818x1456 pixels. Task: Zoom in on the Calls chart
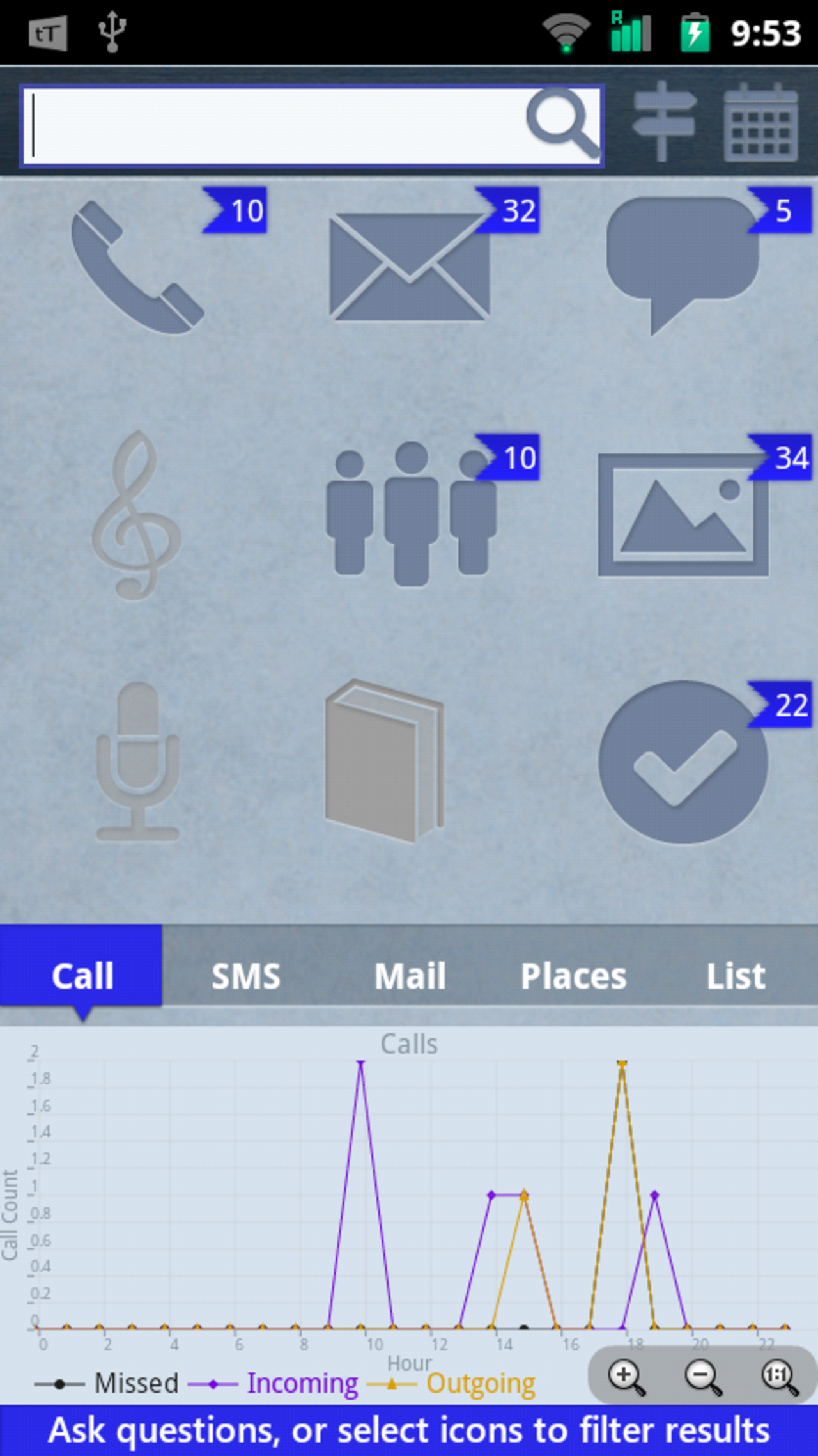click(626, 1377)
